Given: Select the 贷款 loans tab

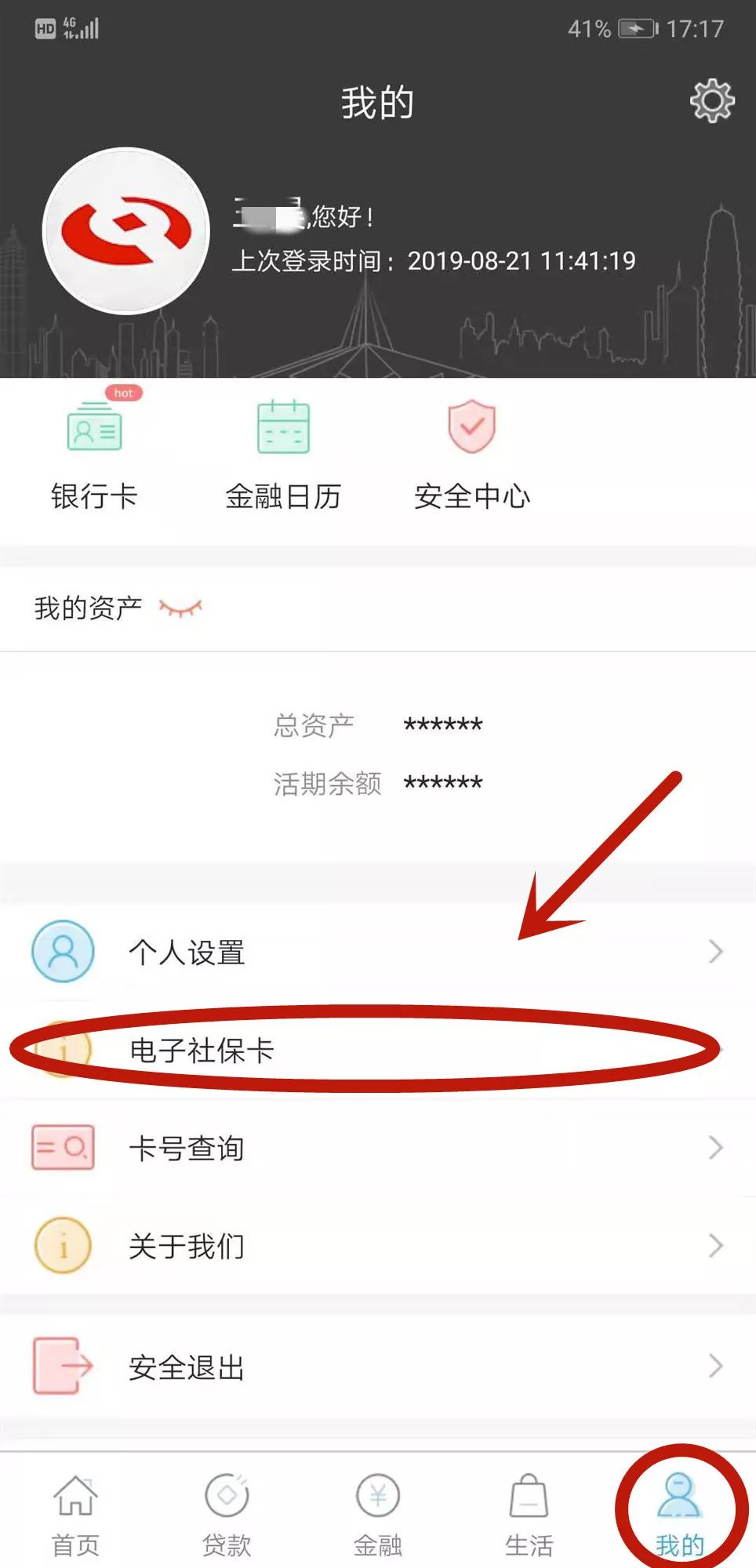Looking at the screenshot, I should [227, 1513].
